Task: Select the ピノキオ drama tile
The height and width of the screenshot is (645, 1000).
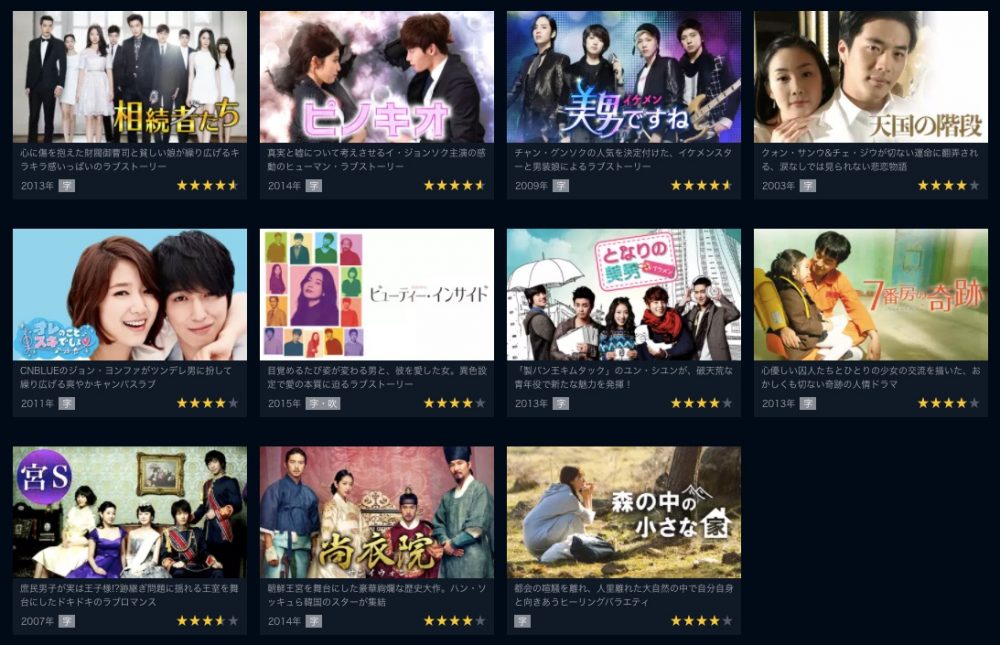Action: click(377, 77)
